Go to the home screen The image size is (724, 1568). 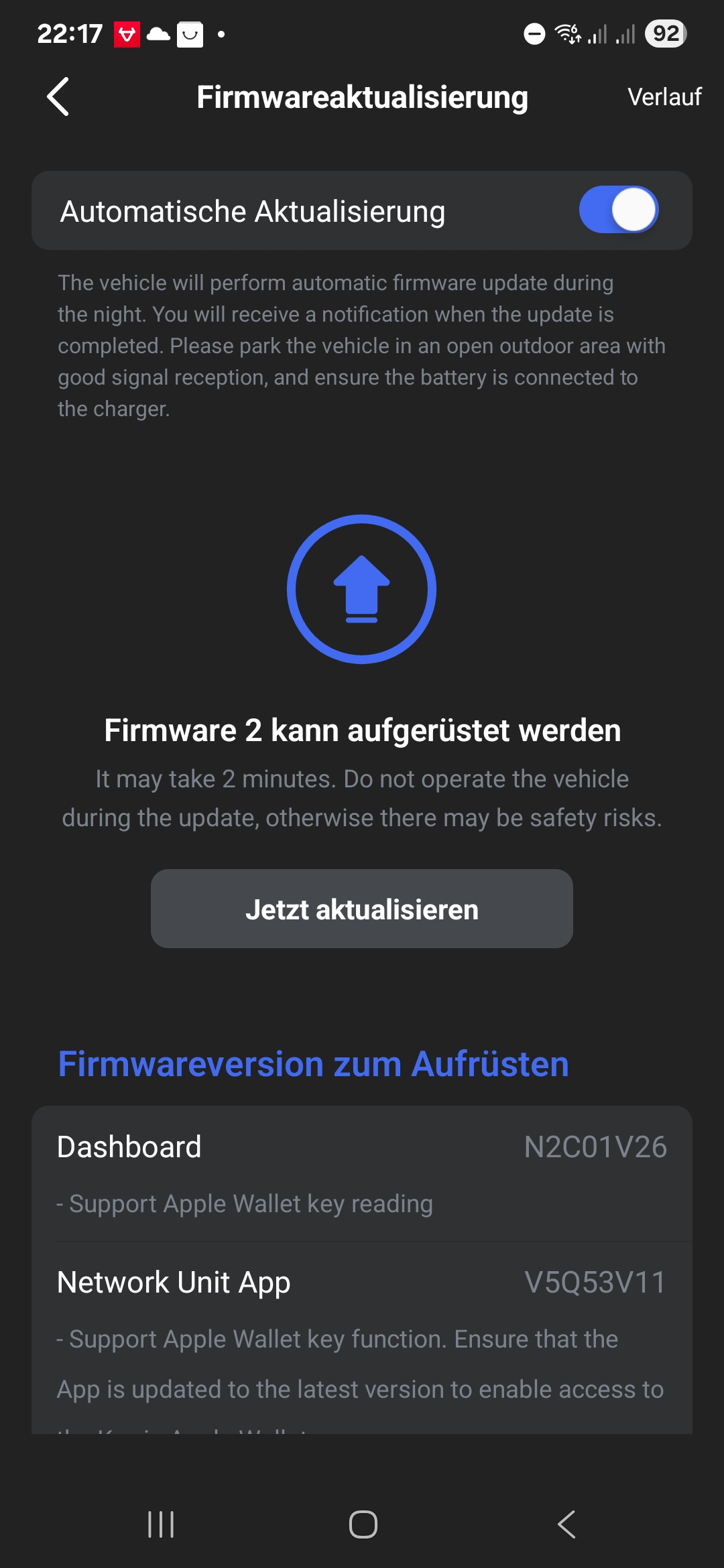point(363,1524)
